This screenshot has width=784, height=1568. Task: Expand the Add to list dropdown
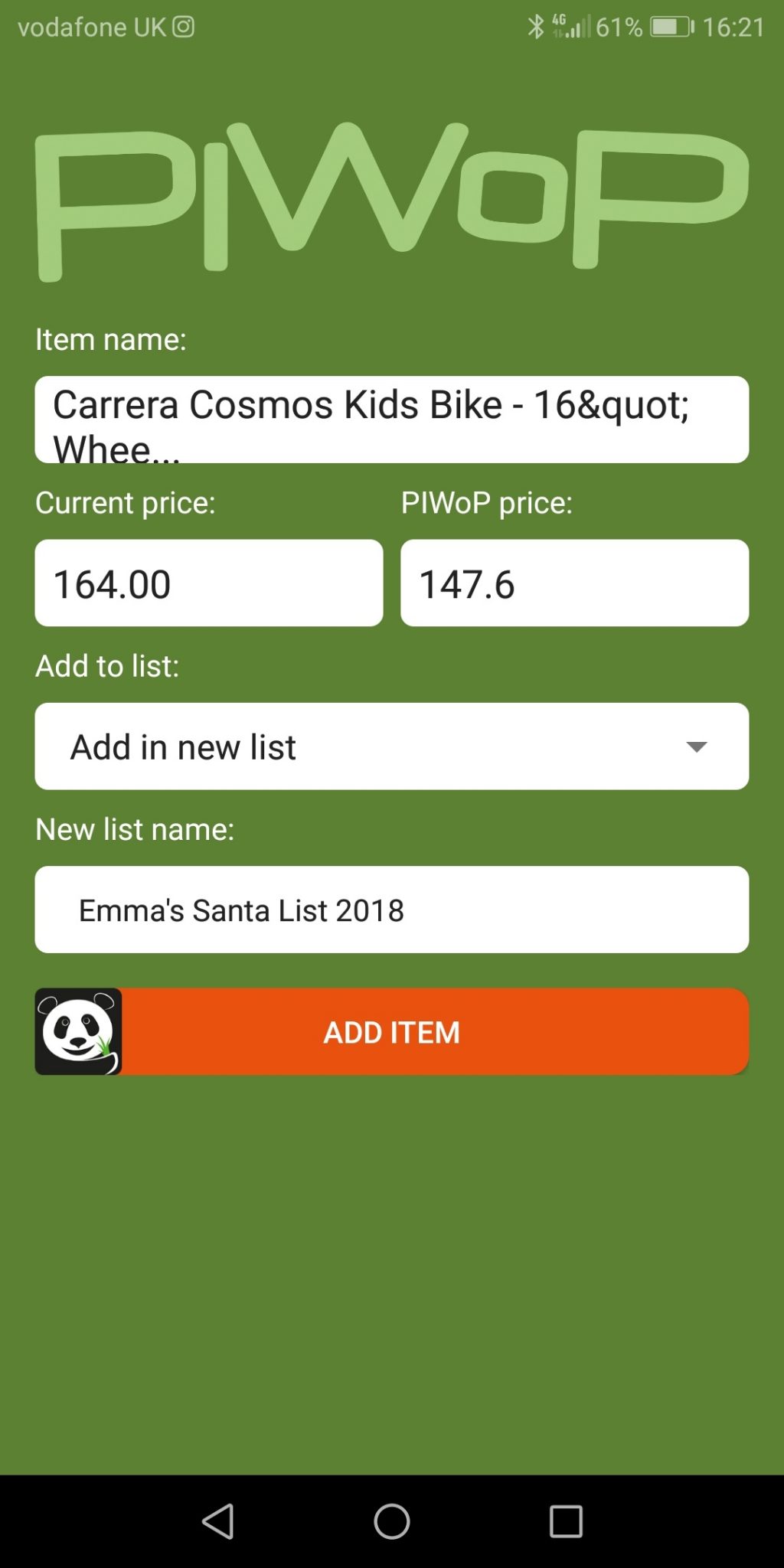point(391,746)
